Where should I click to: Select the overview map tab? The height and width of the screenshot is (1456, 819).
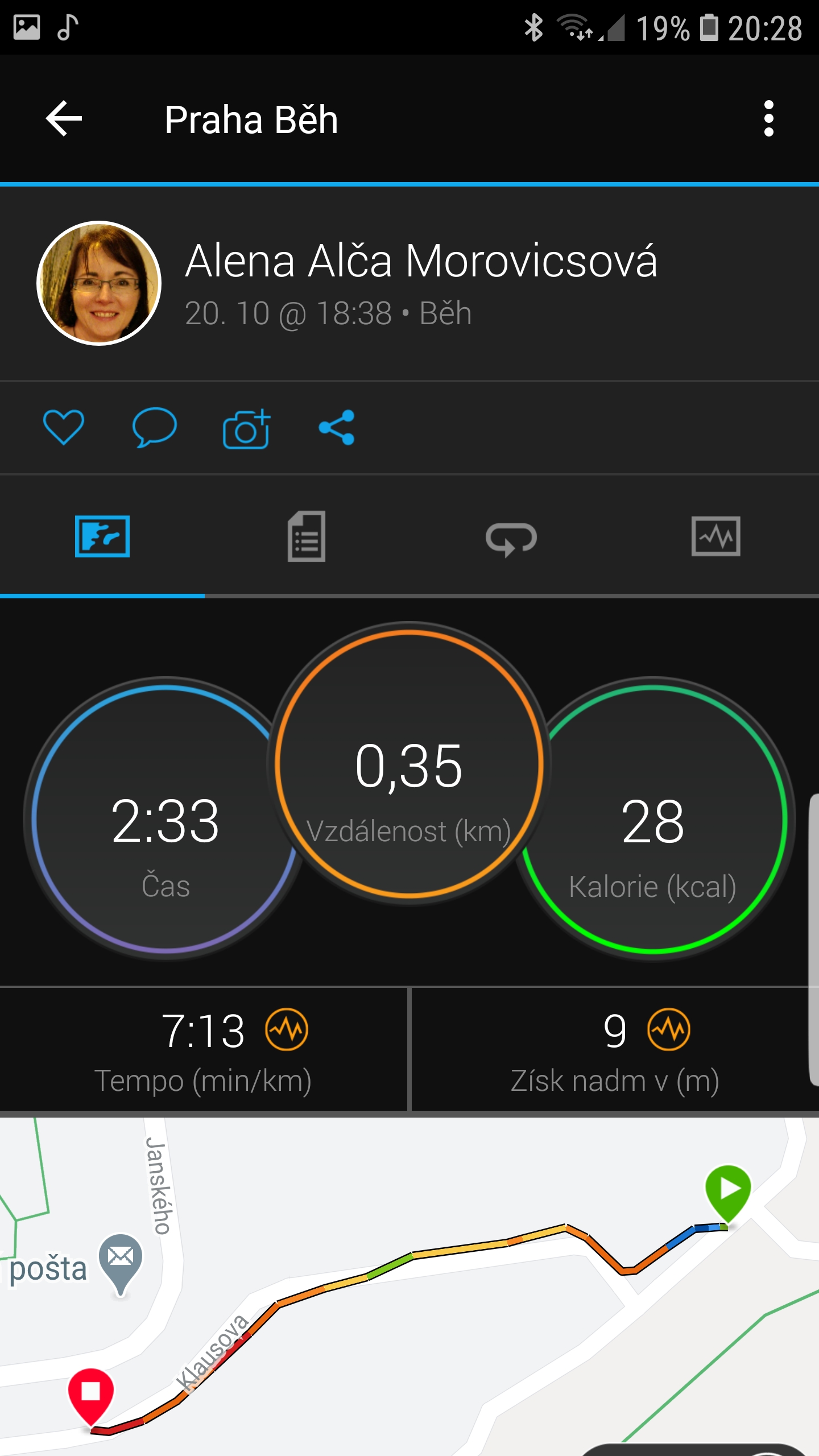point(102,536)
